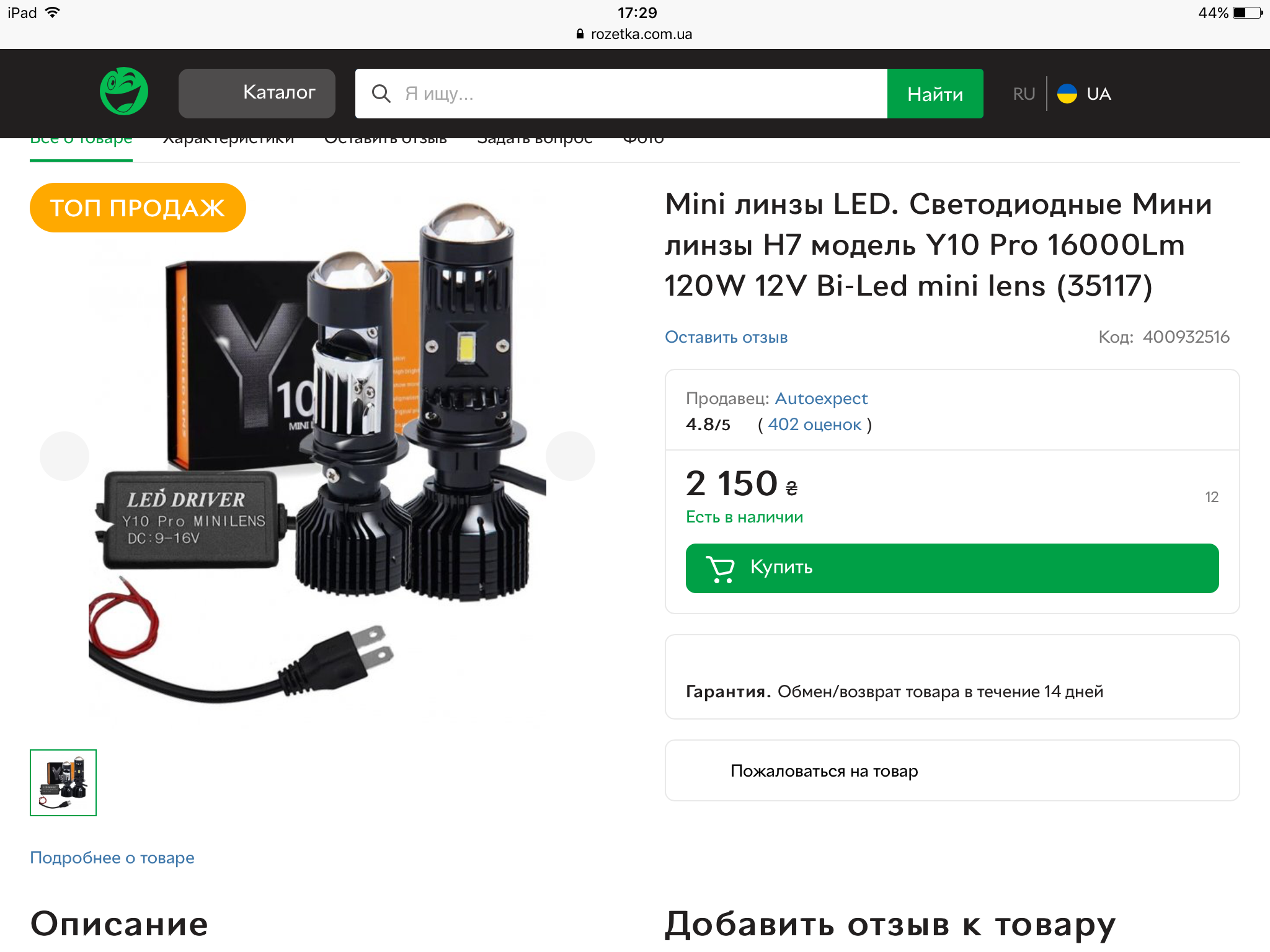
Task: Open seller Autoexpect page
Action: (821, 399)
